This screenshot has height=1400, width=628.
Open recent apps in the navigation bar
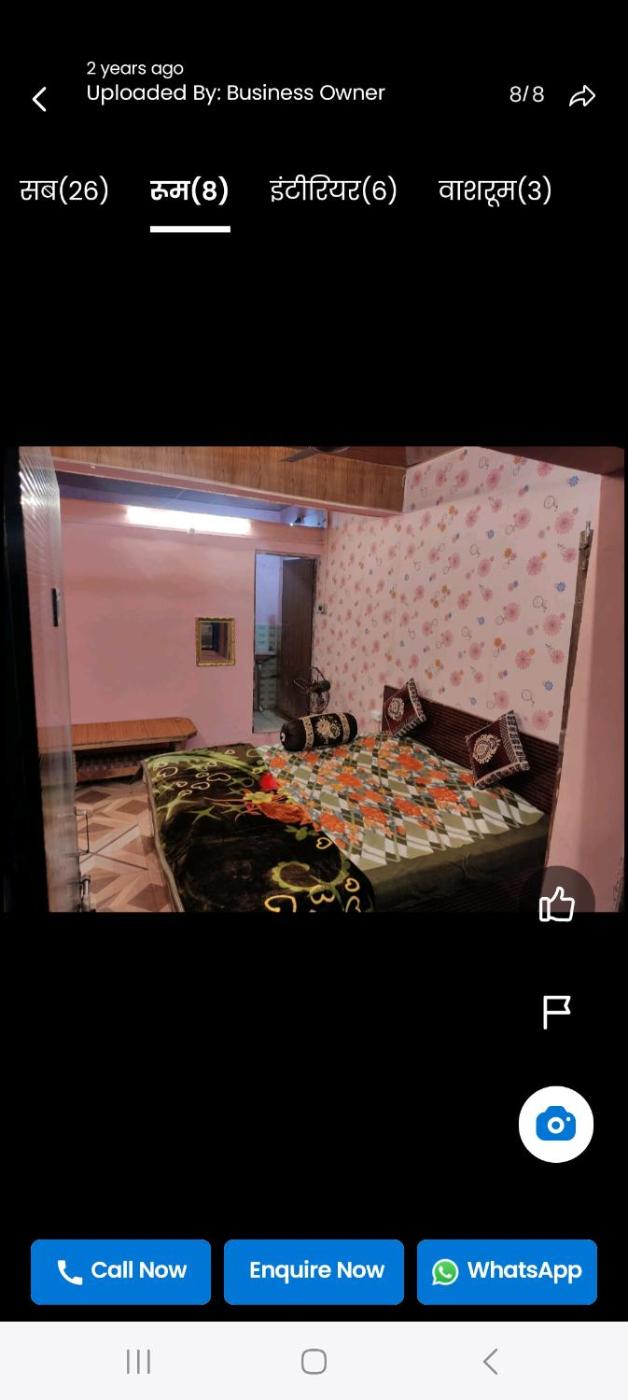coord(138,1361)
